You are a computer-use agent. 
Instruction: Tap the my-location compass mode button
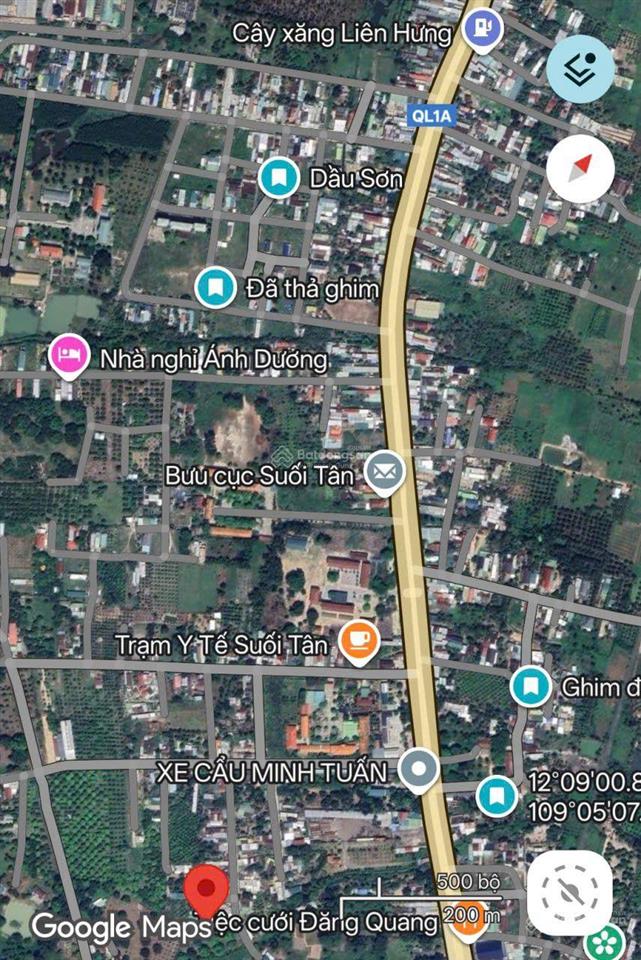click(x=570, y=891)
